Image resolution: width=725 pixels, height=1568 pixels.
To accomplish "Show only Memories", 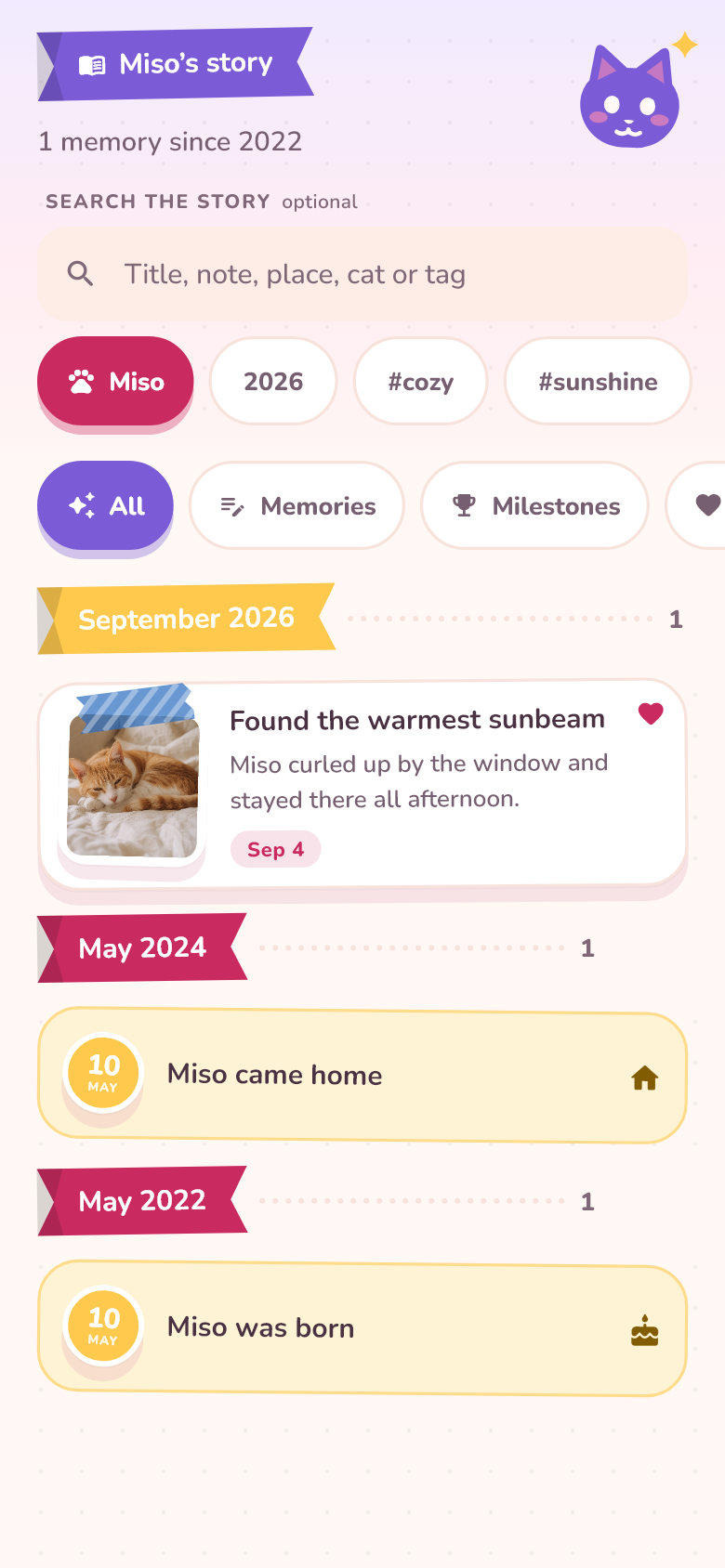I will 297,505.
